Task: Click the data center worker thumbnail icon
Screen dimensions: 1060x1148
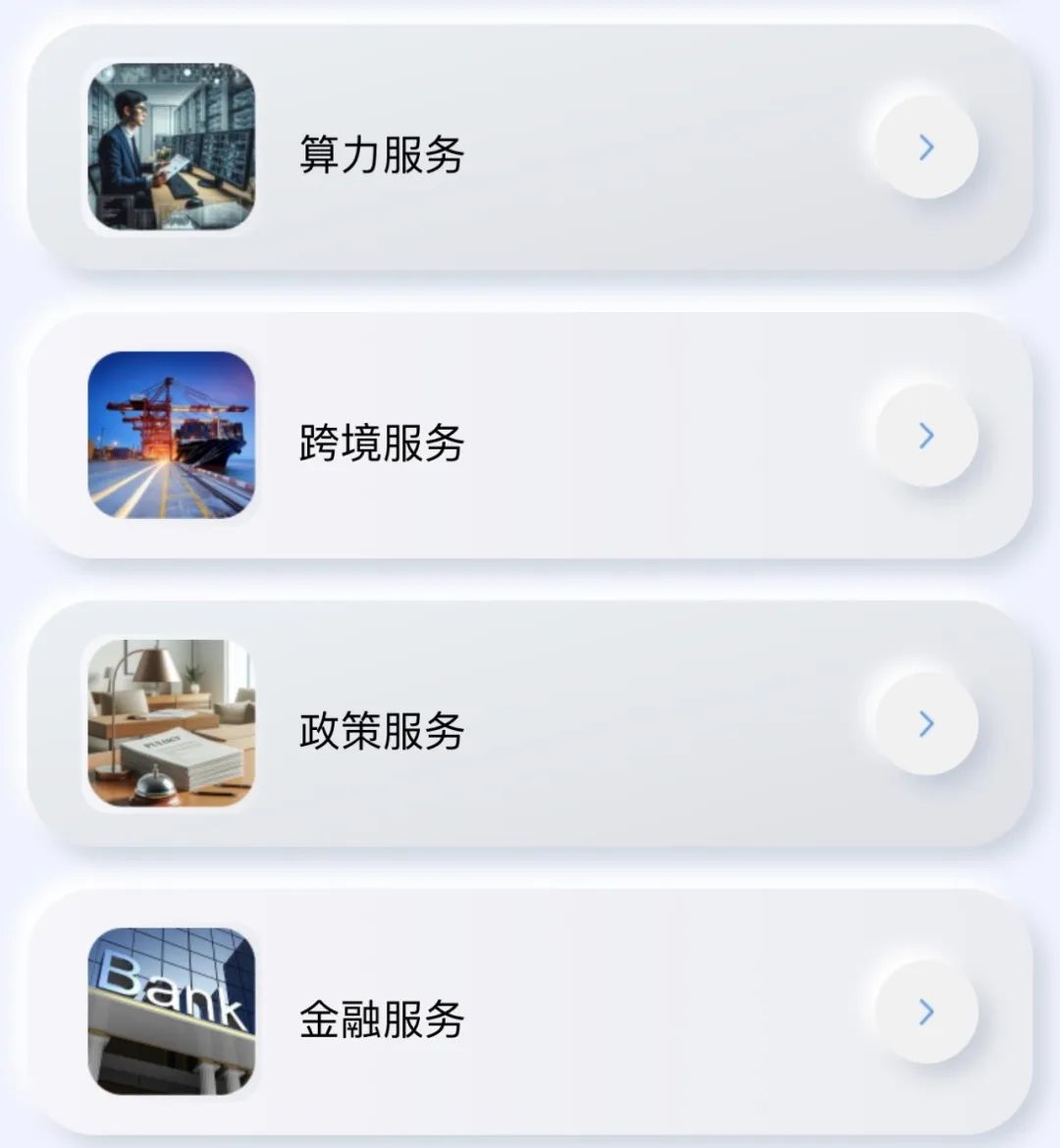Action: [x=170, y=147]
